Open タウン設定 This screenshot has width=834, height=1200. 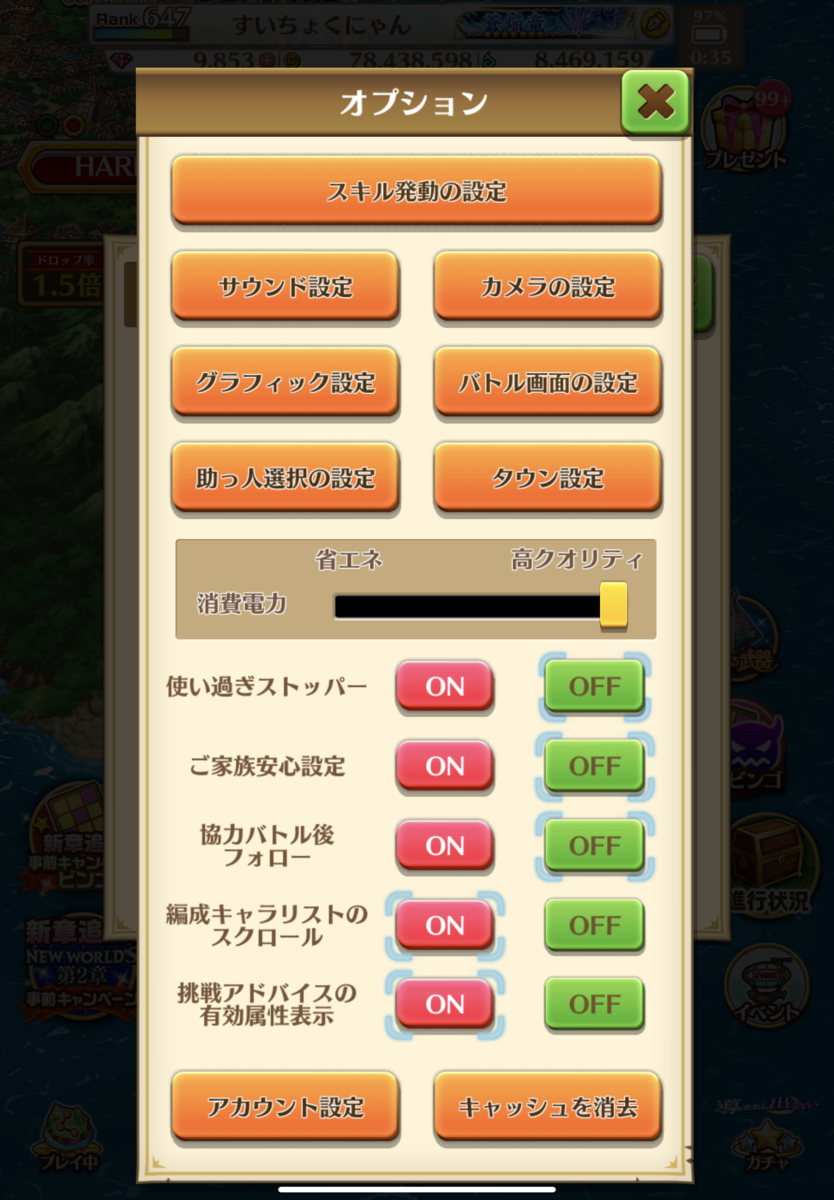(x=547, y=478)
